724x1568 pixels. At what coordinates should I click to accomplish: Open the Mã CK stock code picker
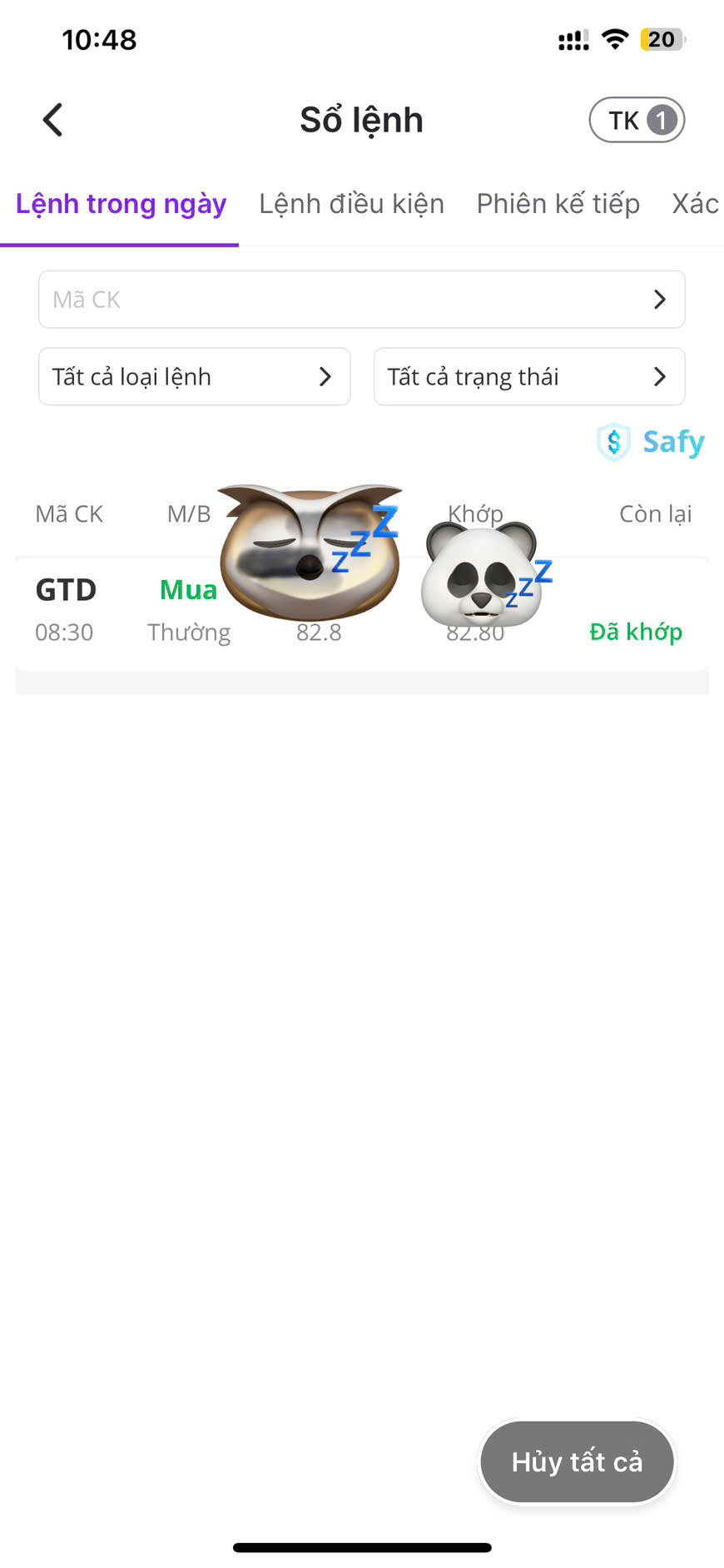(361, 300)
